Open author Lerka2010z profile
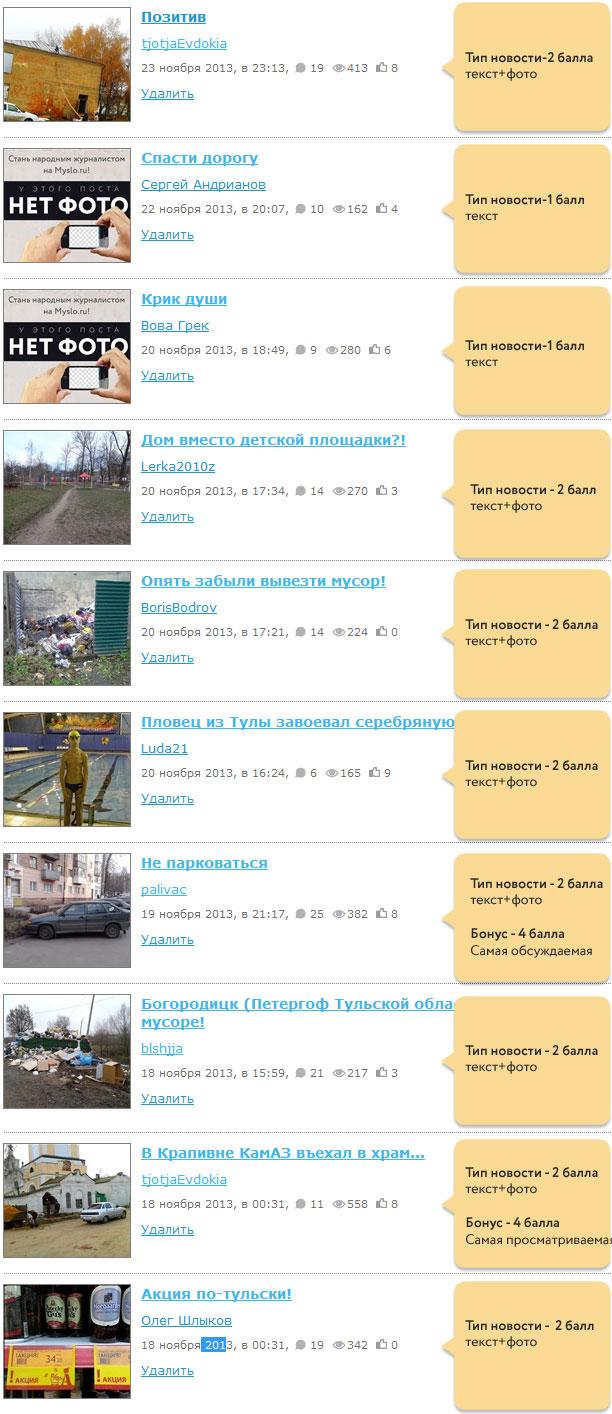 [178, 467]
